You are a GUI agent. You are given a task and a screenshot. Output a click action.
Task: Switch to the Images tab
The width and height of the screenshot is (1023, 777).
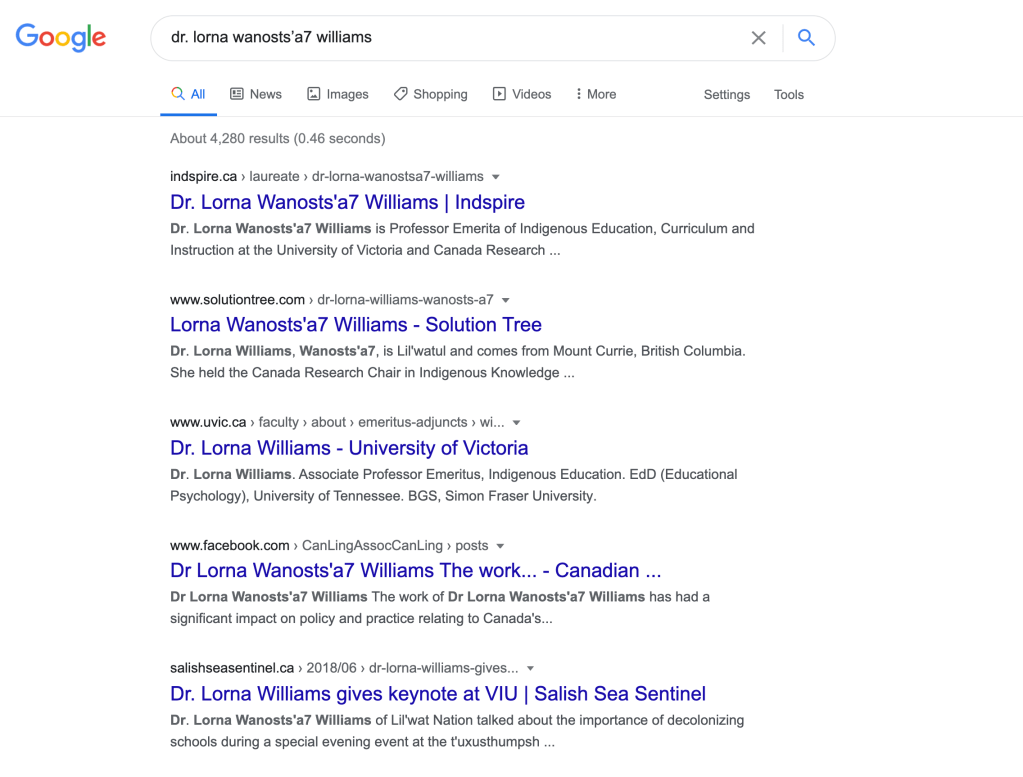click(337, 94)
